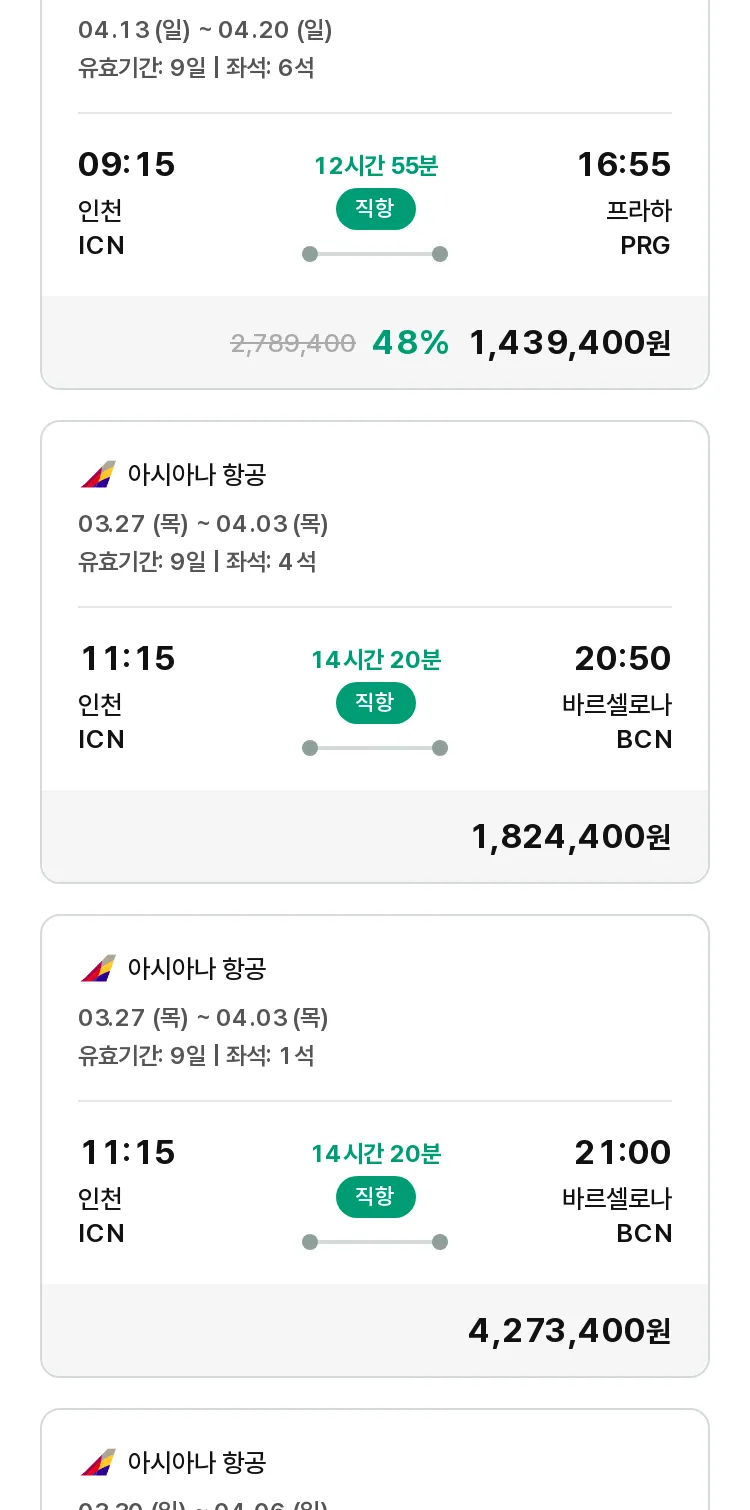The height and width of the screenshot is (1510, 750).
Task: Open the partially visible Asiana flight card at bottom
Action: pos(375,1460)
